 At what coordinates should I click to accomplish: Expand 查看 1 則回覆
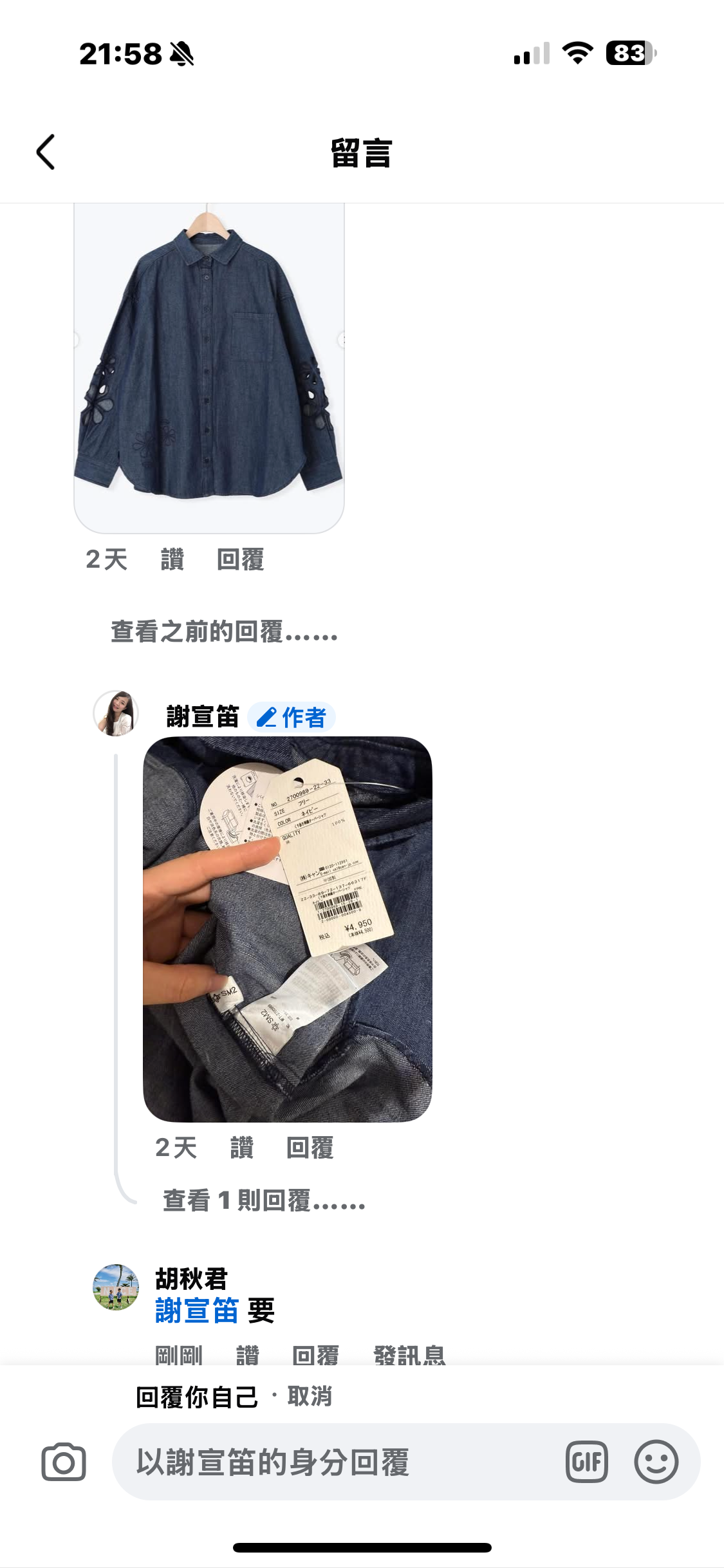(264, 1201)
